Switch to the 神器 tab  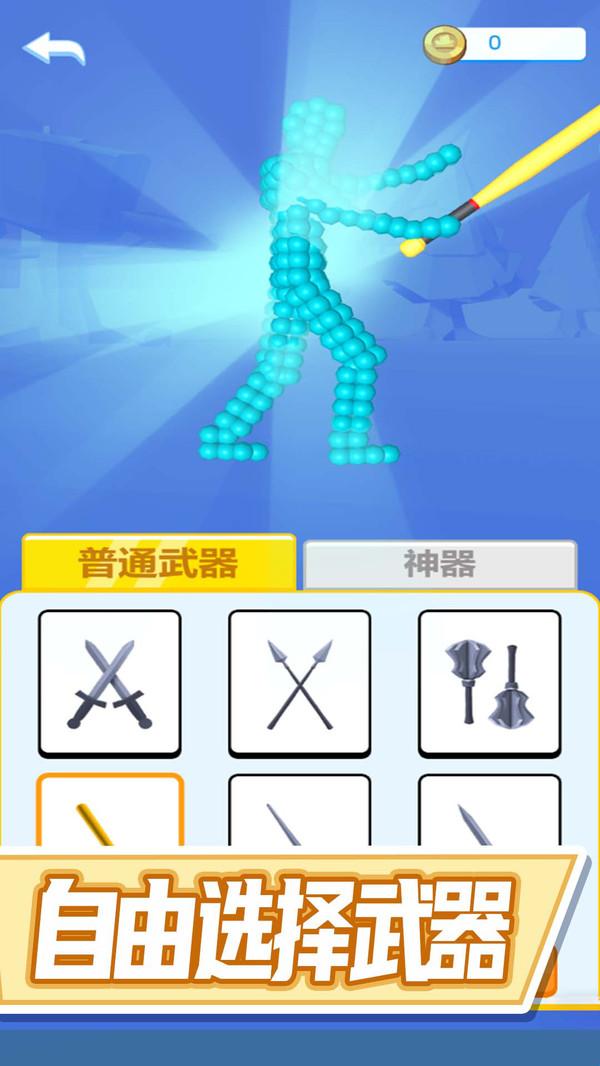[x=440, y=564]
